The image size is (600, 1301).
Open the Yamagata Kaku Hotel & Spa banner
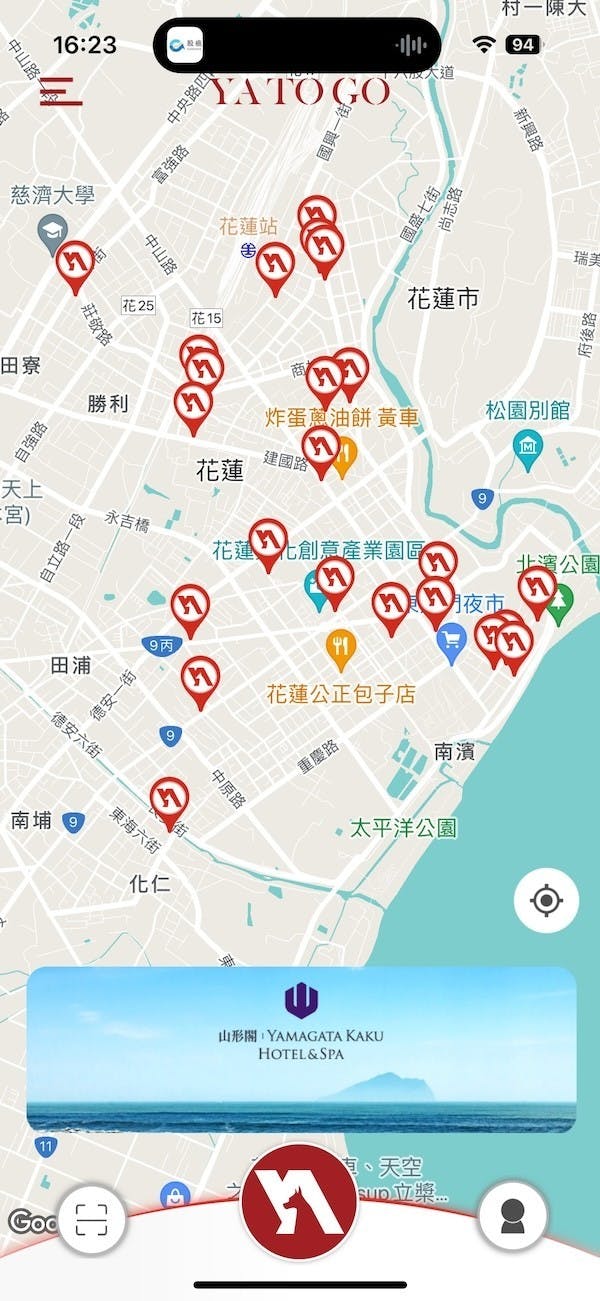pos(301,1049)
